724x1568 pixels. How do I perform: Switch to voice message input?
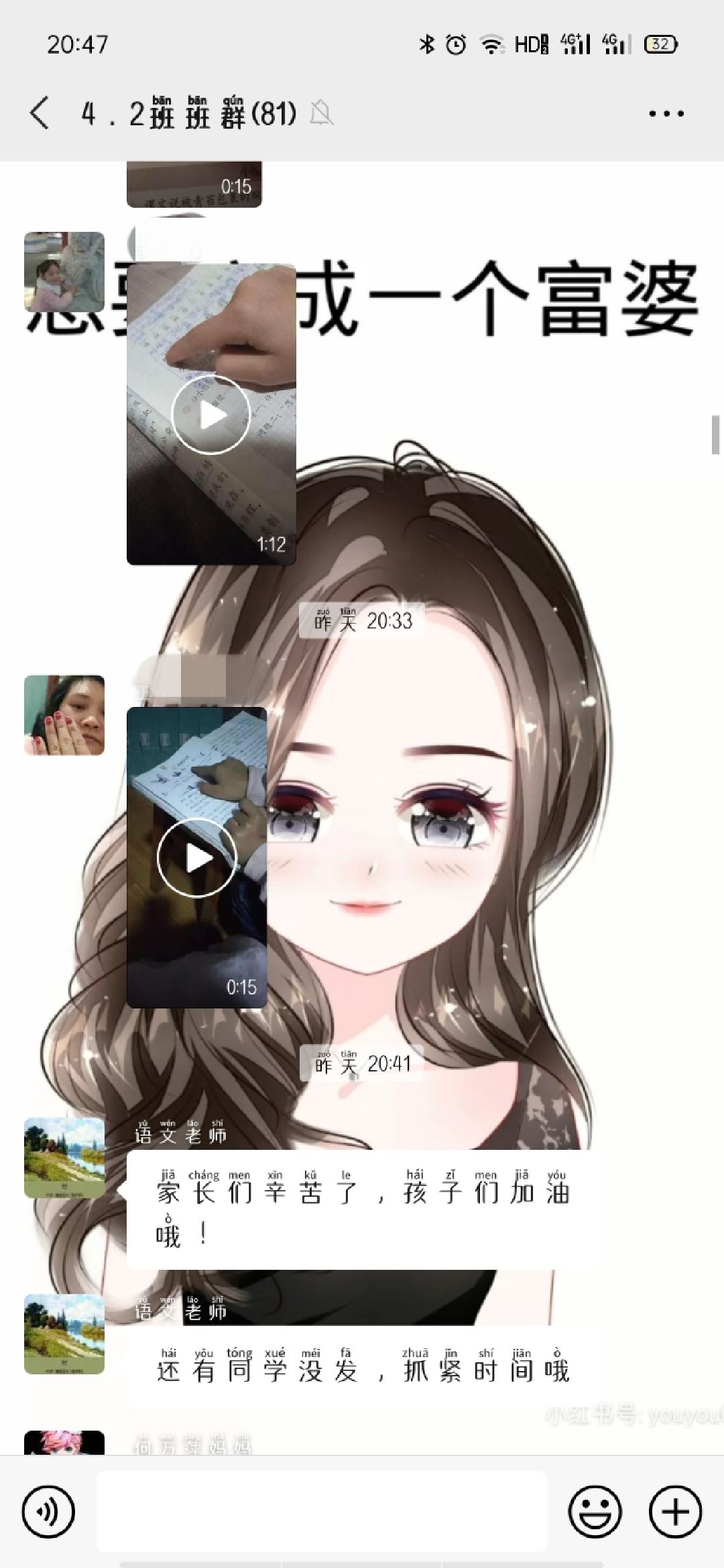tap(48, 1512)
